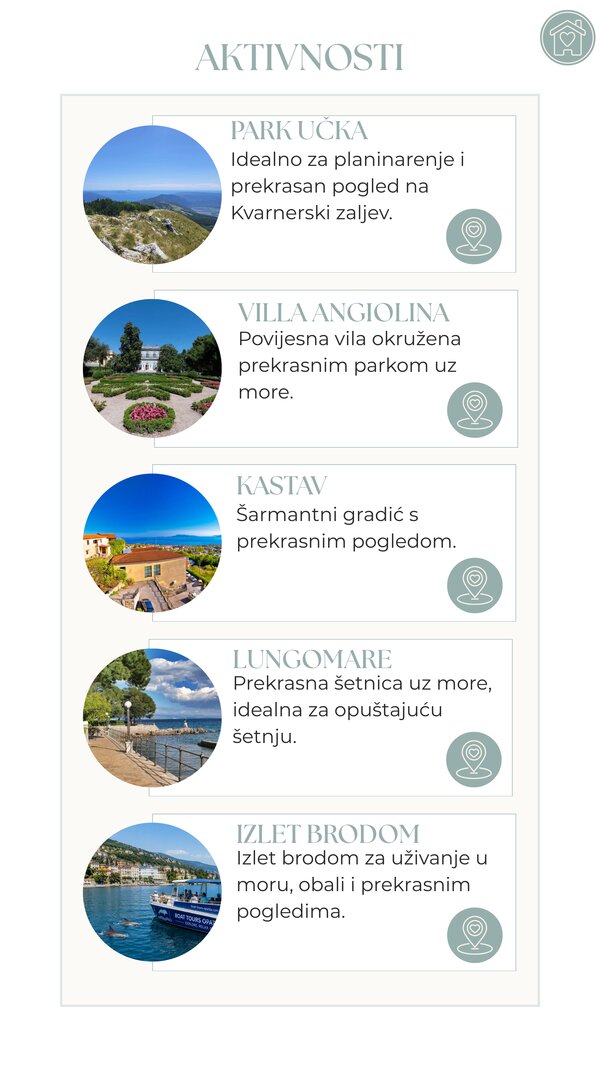600x1067 pixels.
Task: Open the Lungomare location pin
Action: (473, 759)
